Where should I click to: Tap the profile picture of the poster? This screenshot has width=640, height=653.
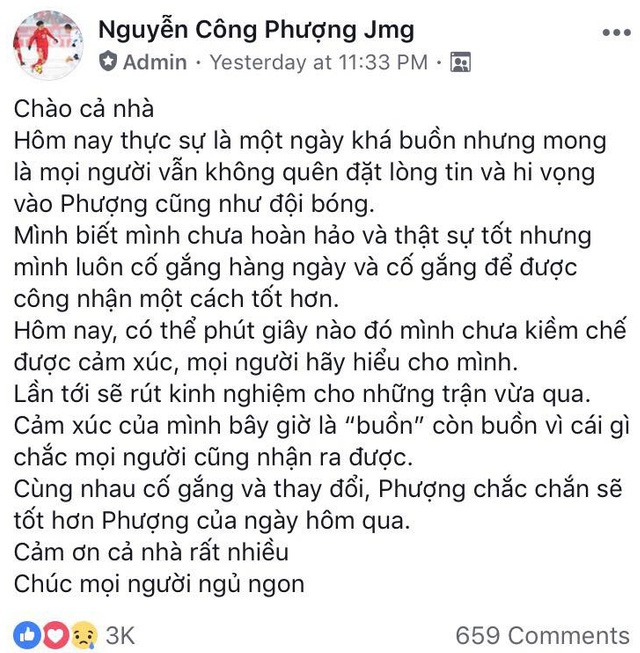pyautogui.click(x=47, y=47)
